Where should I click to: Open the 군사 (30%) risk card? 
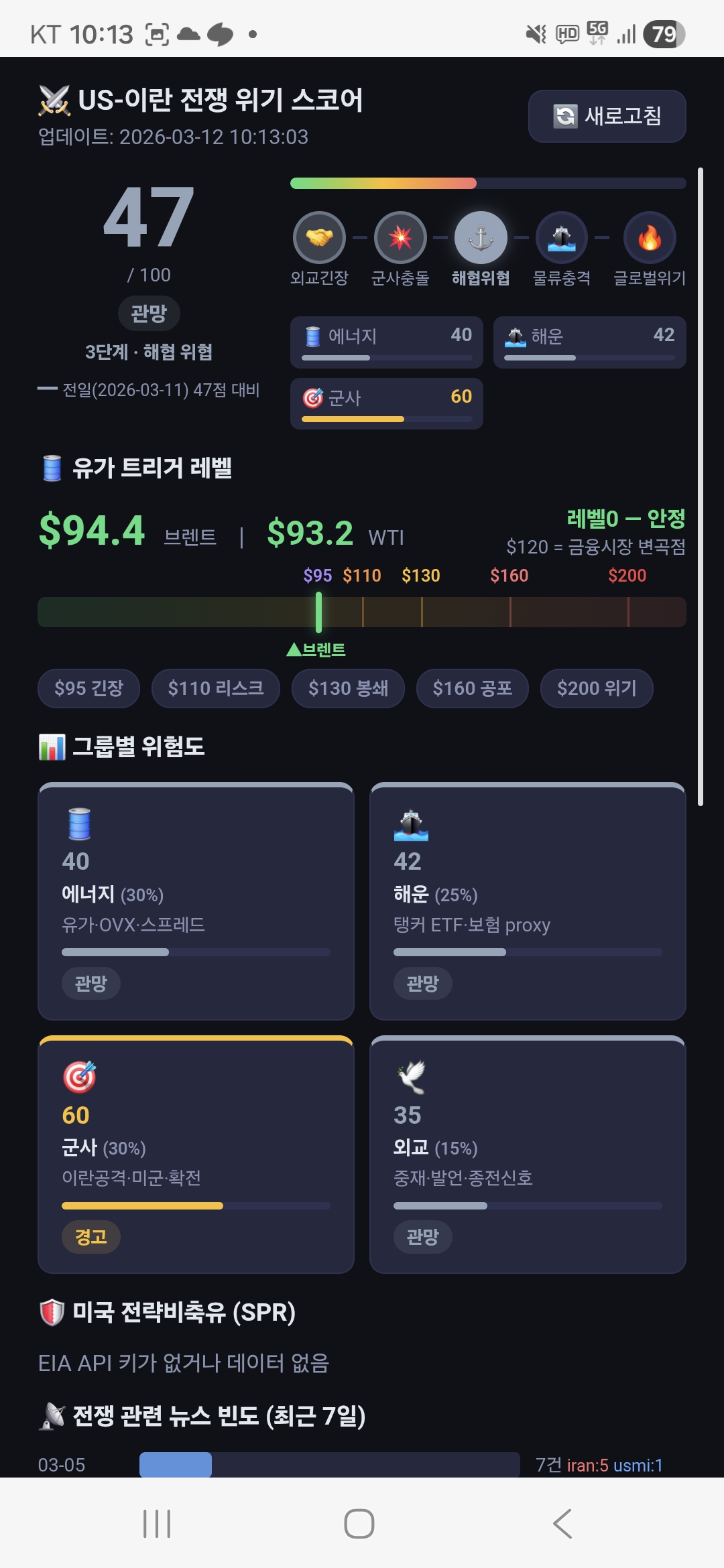click(x=196, y=1155)
